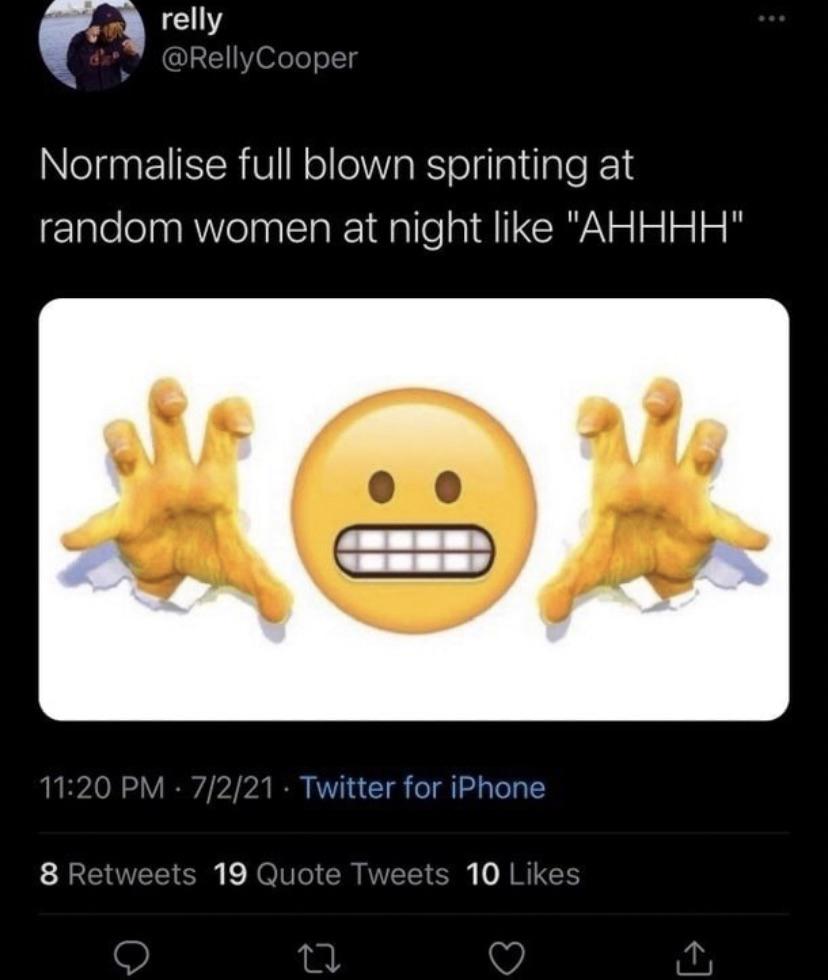Viewport: 828px width, 980px height.
Task: Open the retweet dropdown to quote tweet
Action: [320, 957]
